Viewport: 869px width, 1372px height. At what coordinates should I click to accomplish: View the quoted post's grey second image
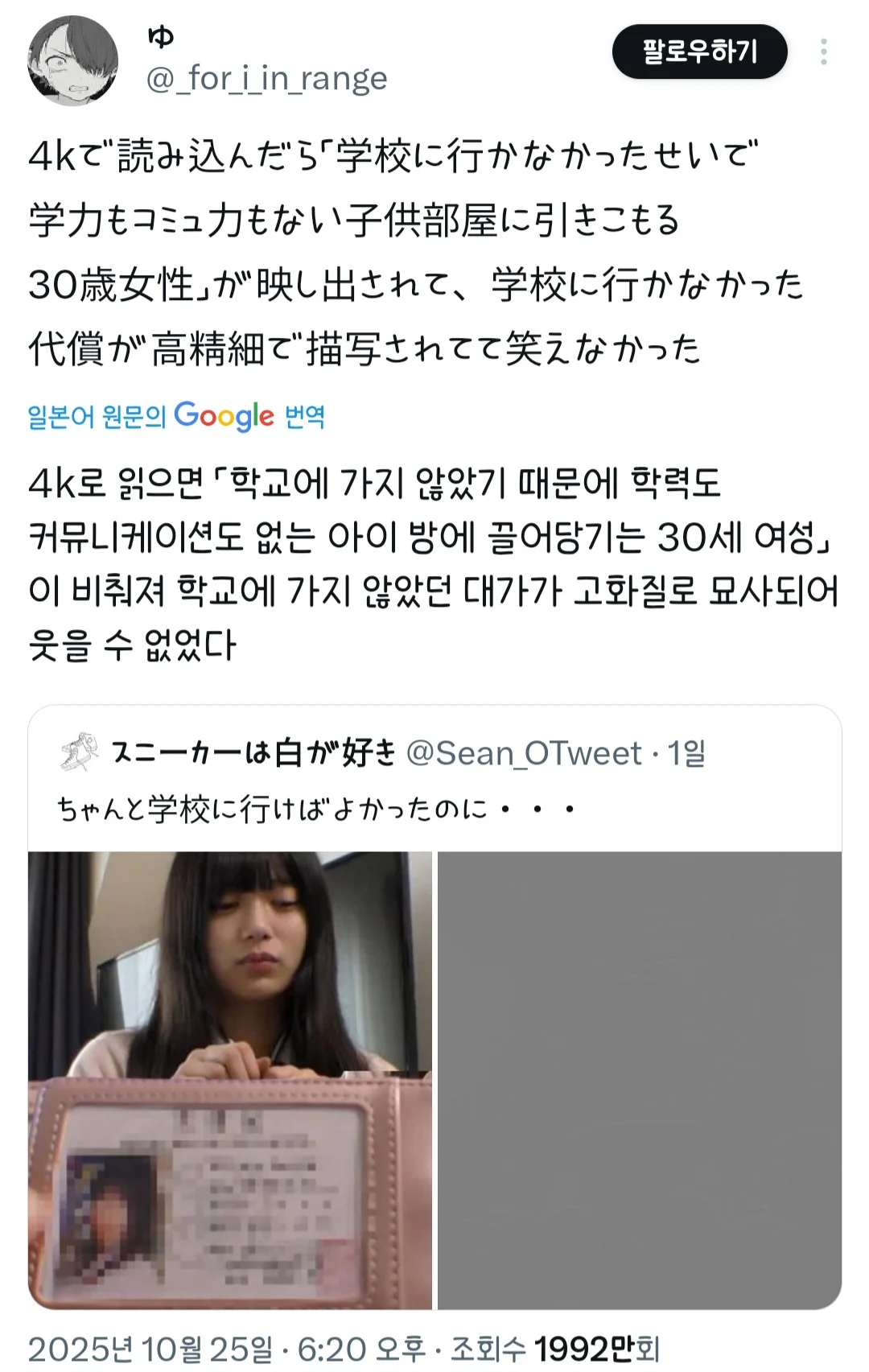(640, 1080)
